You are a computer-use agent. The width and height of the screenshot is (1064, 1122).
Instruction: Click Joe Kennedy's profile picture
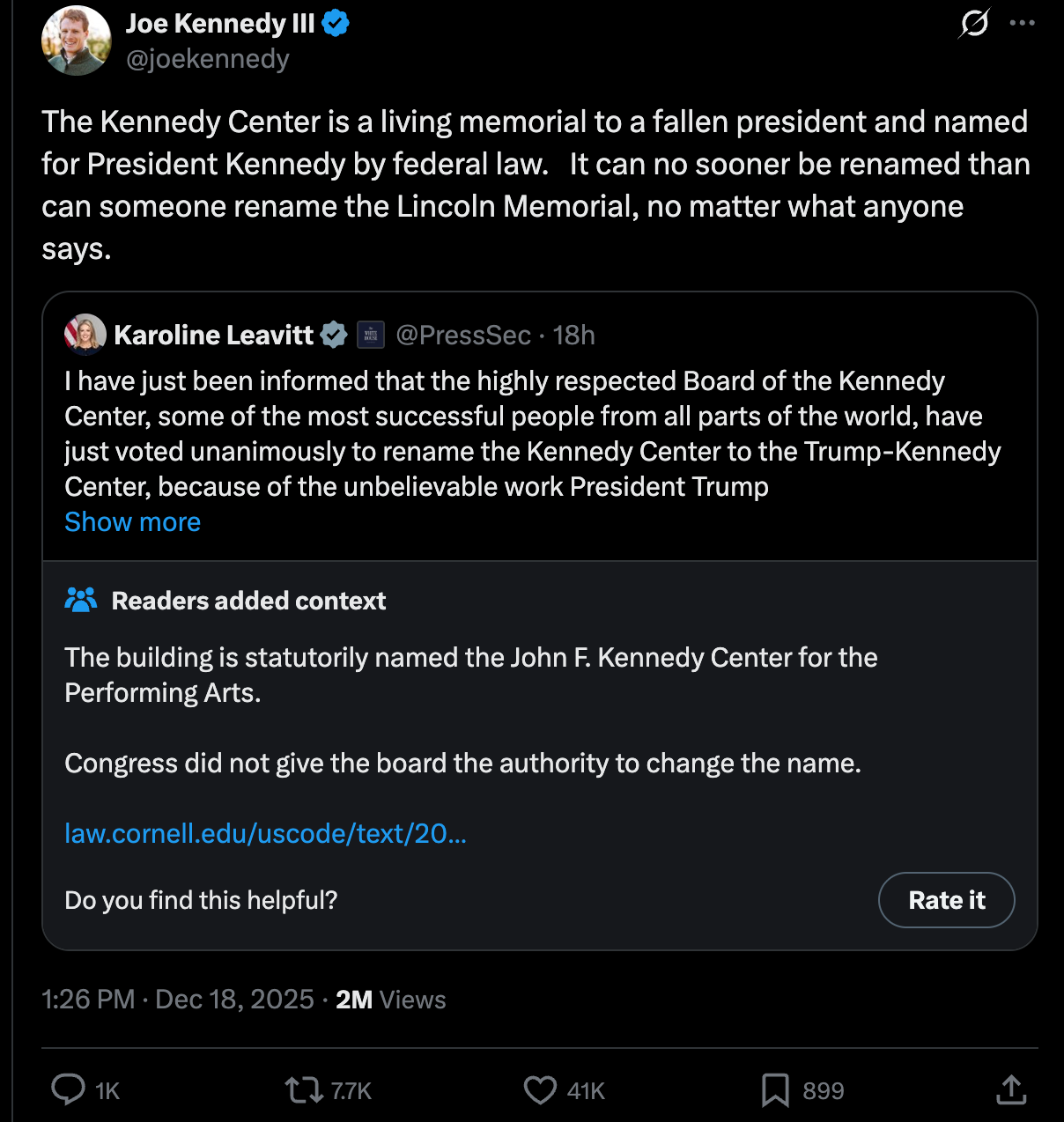76,40
